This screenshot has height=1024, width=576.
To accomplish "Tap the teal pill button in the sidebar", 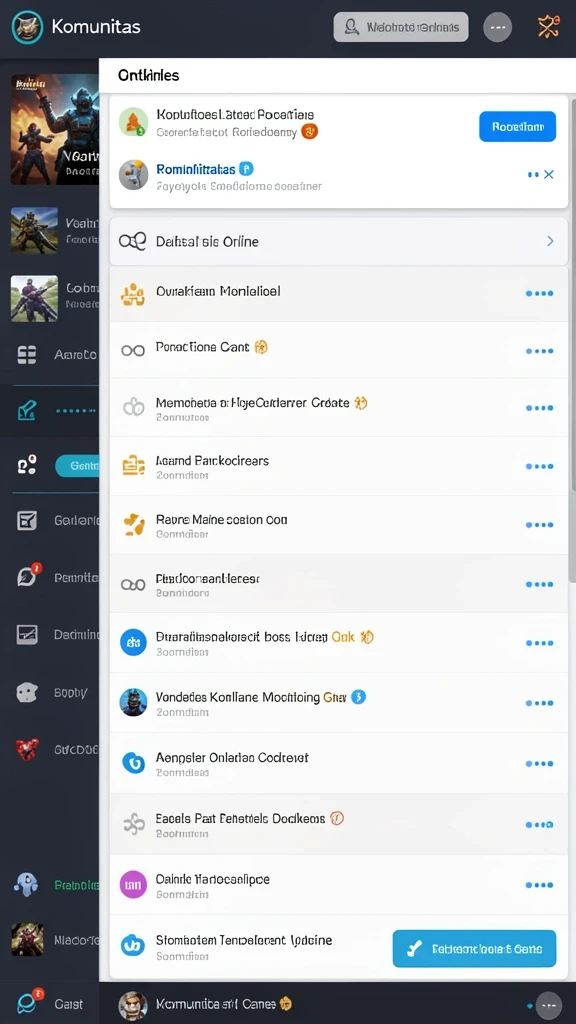I will [78, 466].
